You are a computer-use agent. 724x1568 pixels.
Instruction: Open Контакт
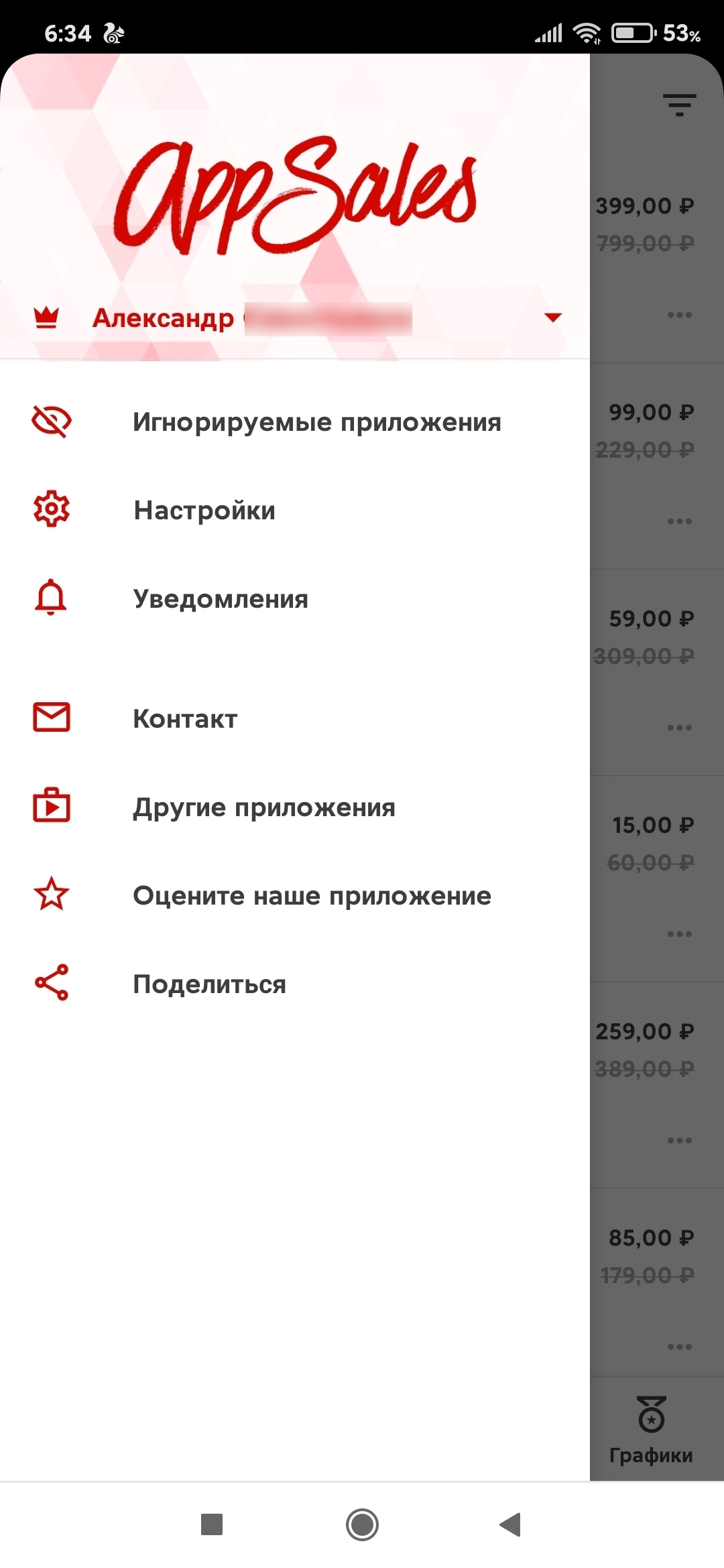185,719
